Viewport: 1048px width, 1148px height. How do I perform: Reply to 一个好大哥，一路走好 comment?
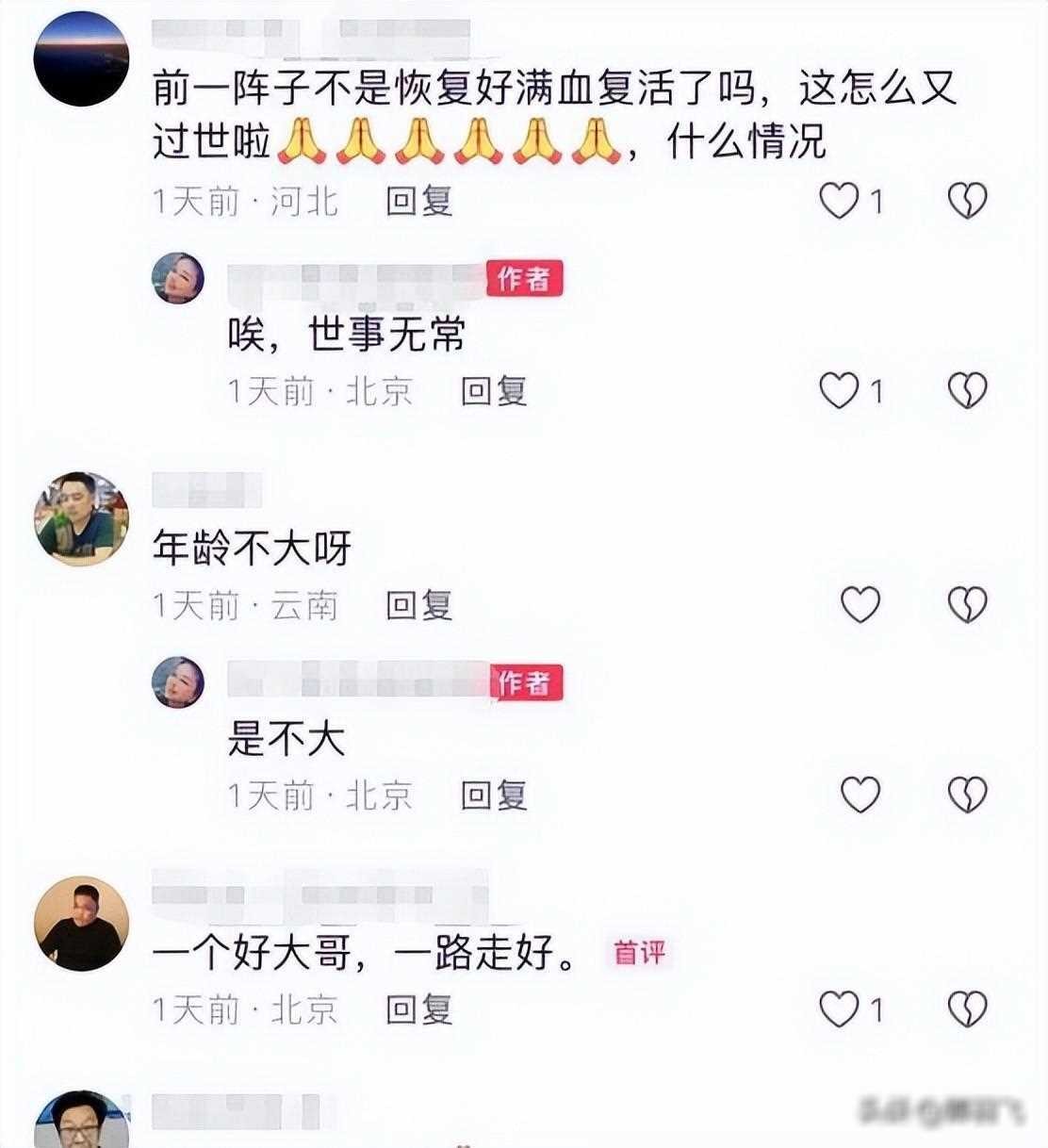(418, 1009)
